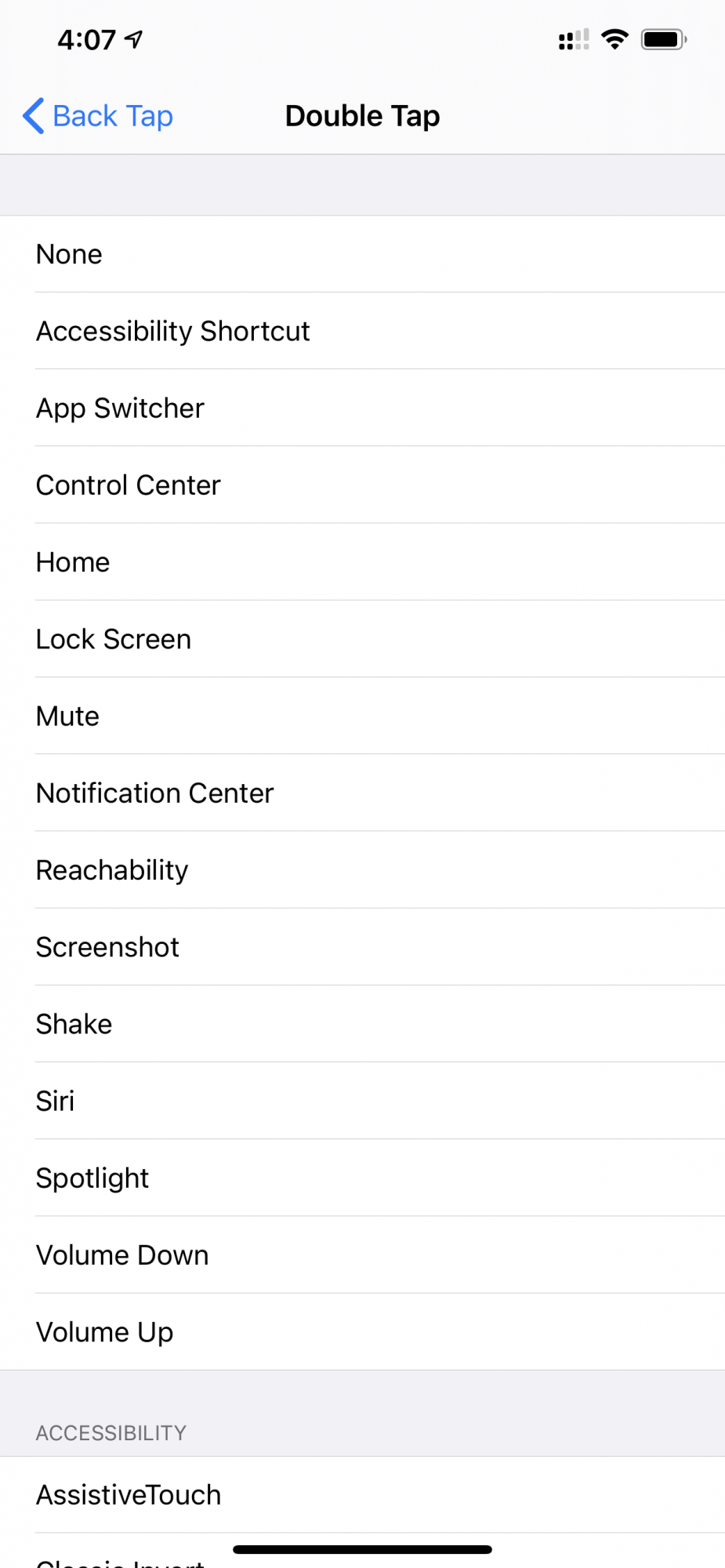Go back to Back Tap settings
Image resolution: width=725 pixels, height=1568 pixels.
98,116
